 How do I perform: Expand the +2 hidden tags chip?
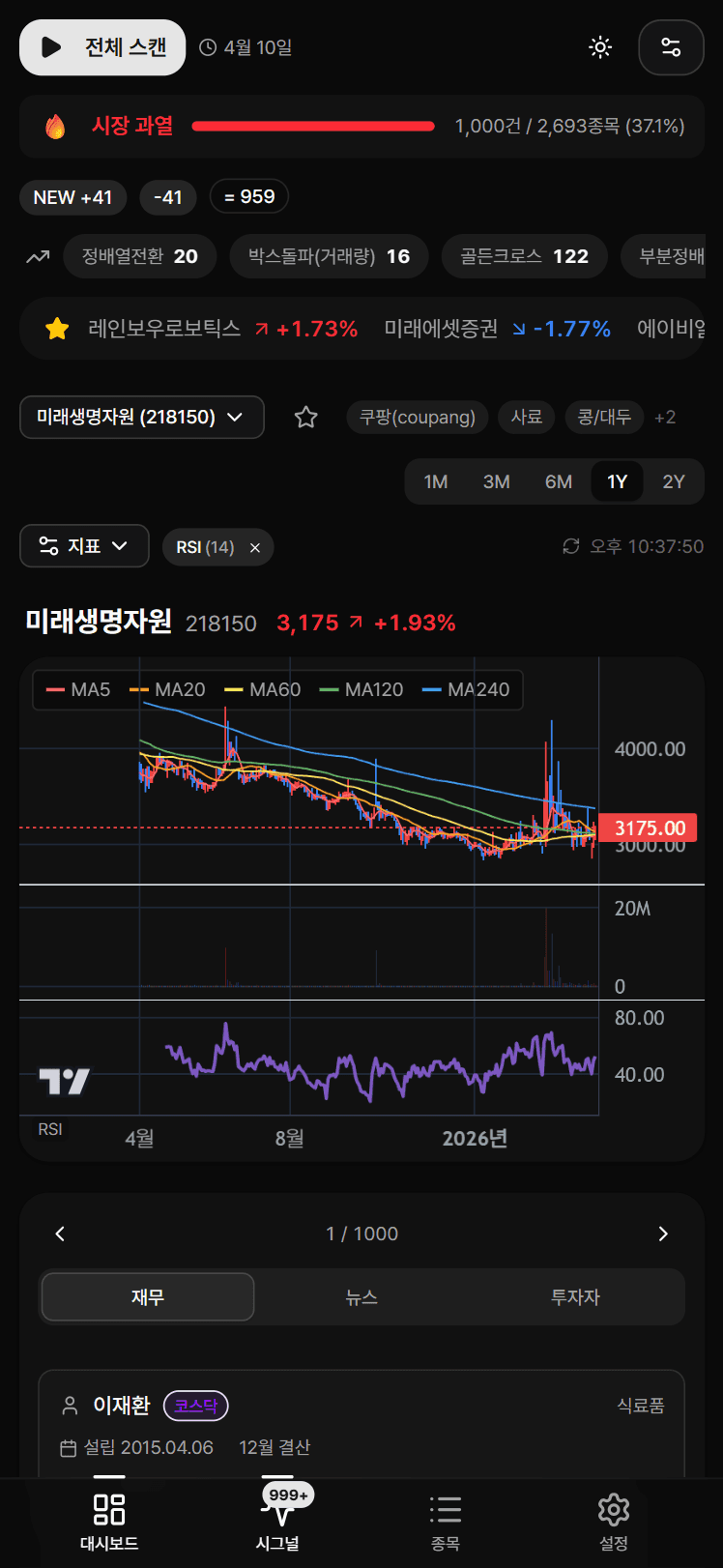(x=663, y=417)
